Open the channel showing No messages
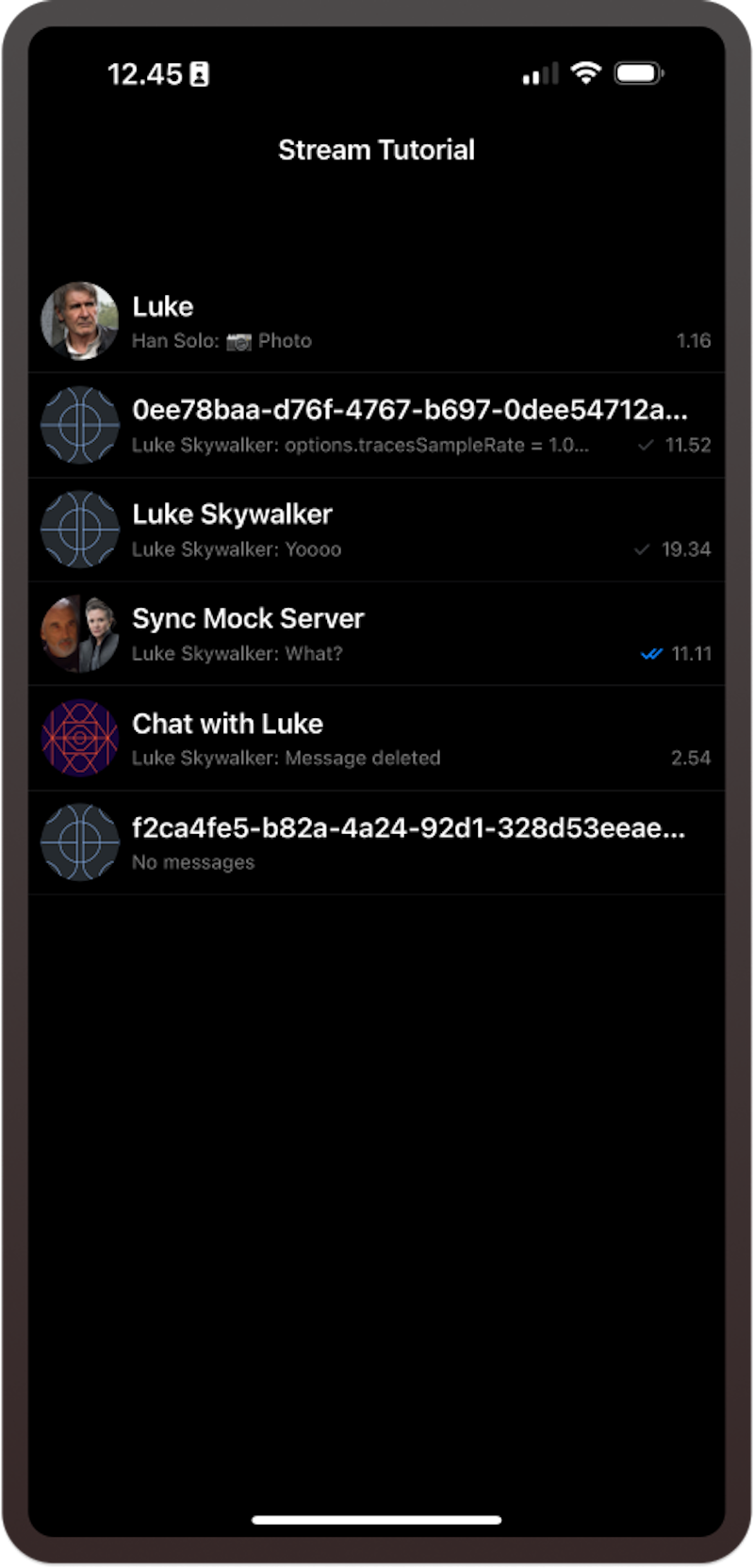754x1568 pixels. pyautogui.click(x=377, y=841)
